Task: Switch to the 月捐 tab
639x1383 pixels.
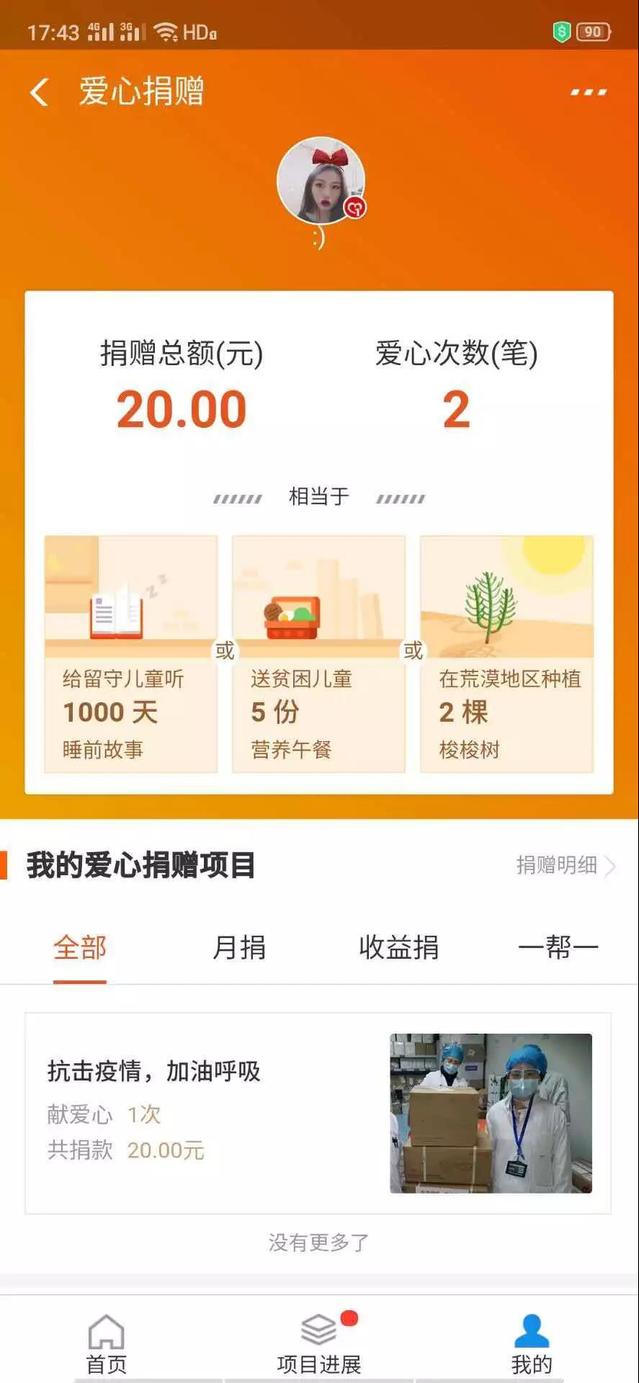Action: click(239, 947)
